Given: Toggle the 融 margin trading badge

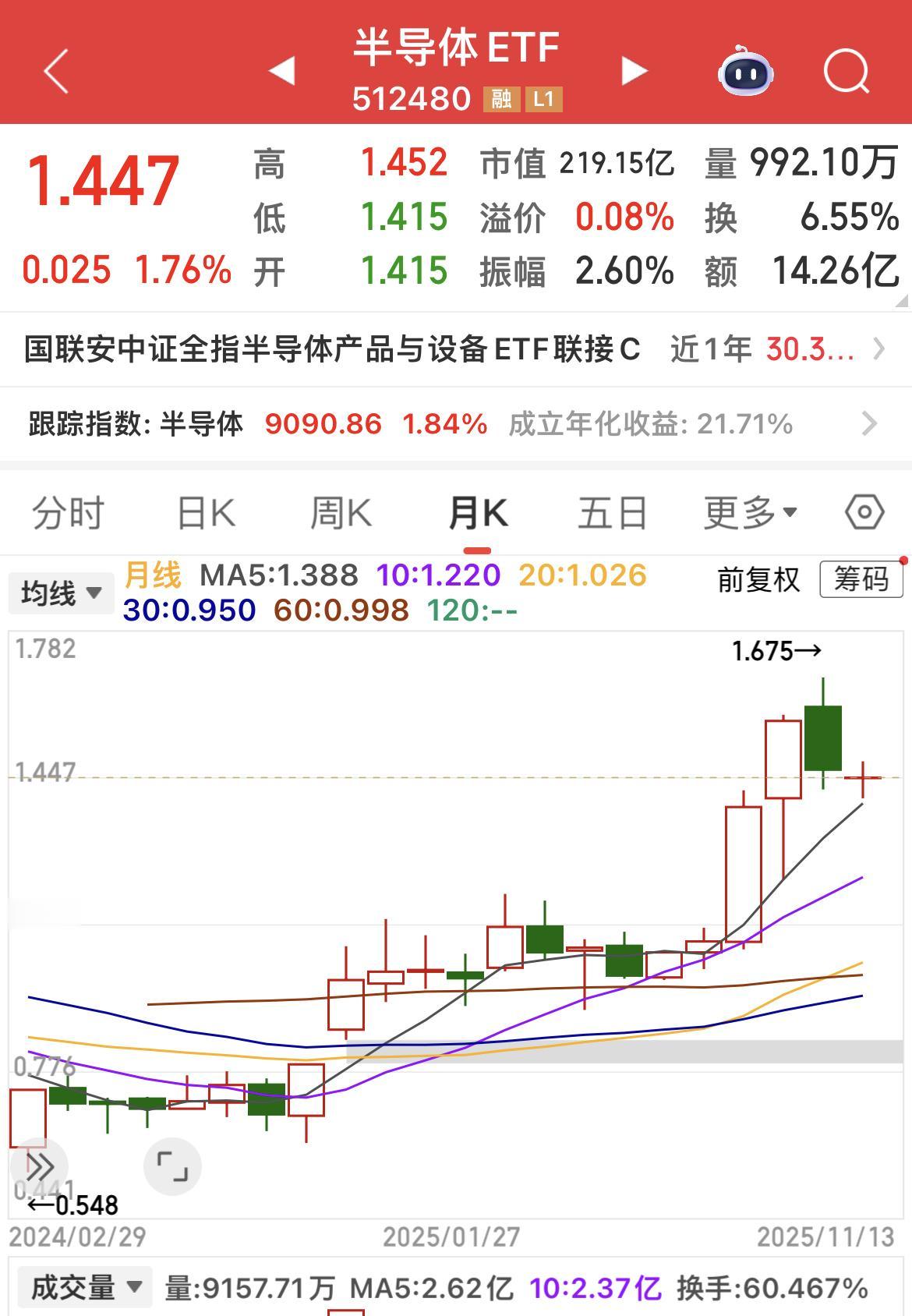Looking at the screenshot, I should (x=501, y=100).
